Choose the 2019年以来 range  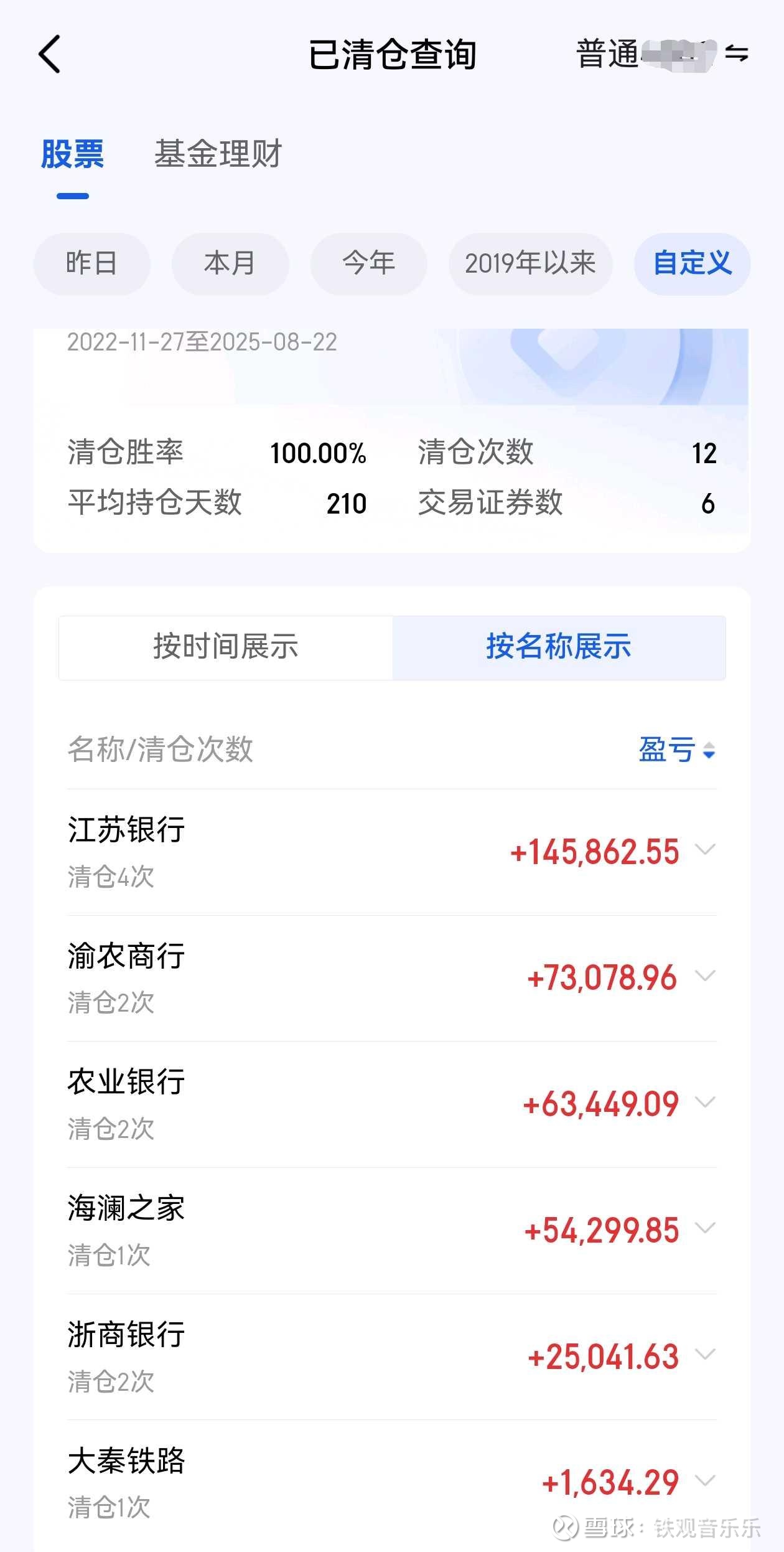[531, 263]
